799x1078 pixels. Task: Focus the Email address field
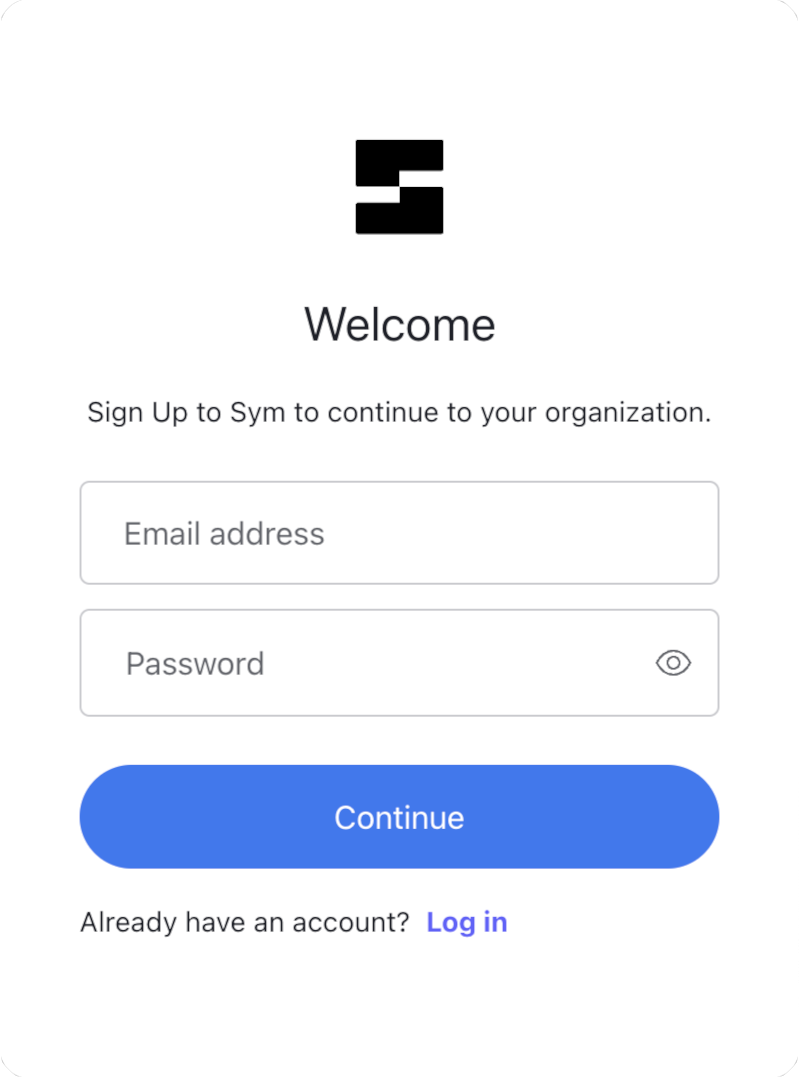pyautogui.click(x=399, y=533)
